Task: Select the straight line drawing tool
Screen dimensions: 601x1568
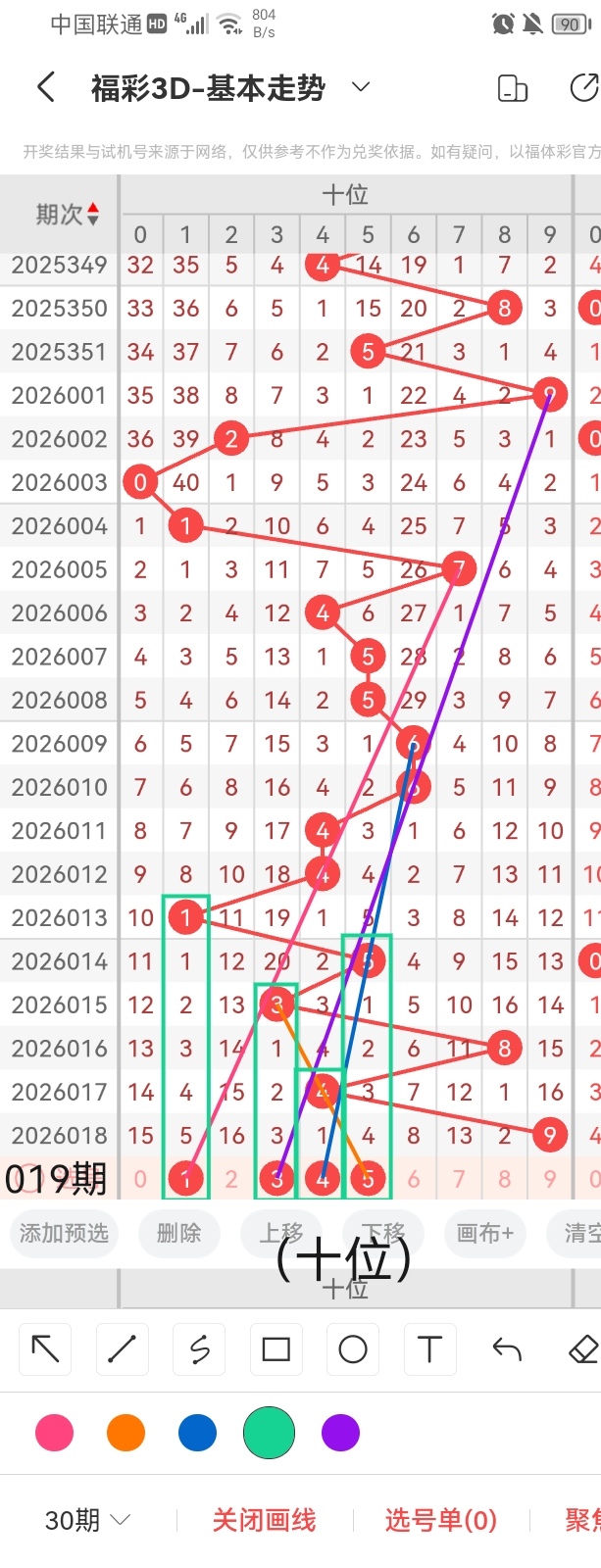Action: click(122, 1349)
